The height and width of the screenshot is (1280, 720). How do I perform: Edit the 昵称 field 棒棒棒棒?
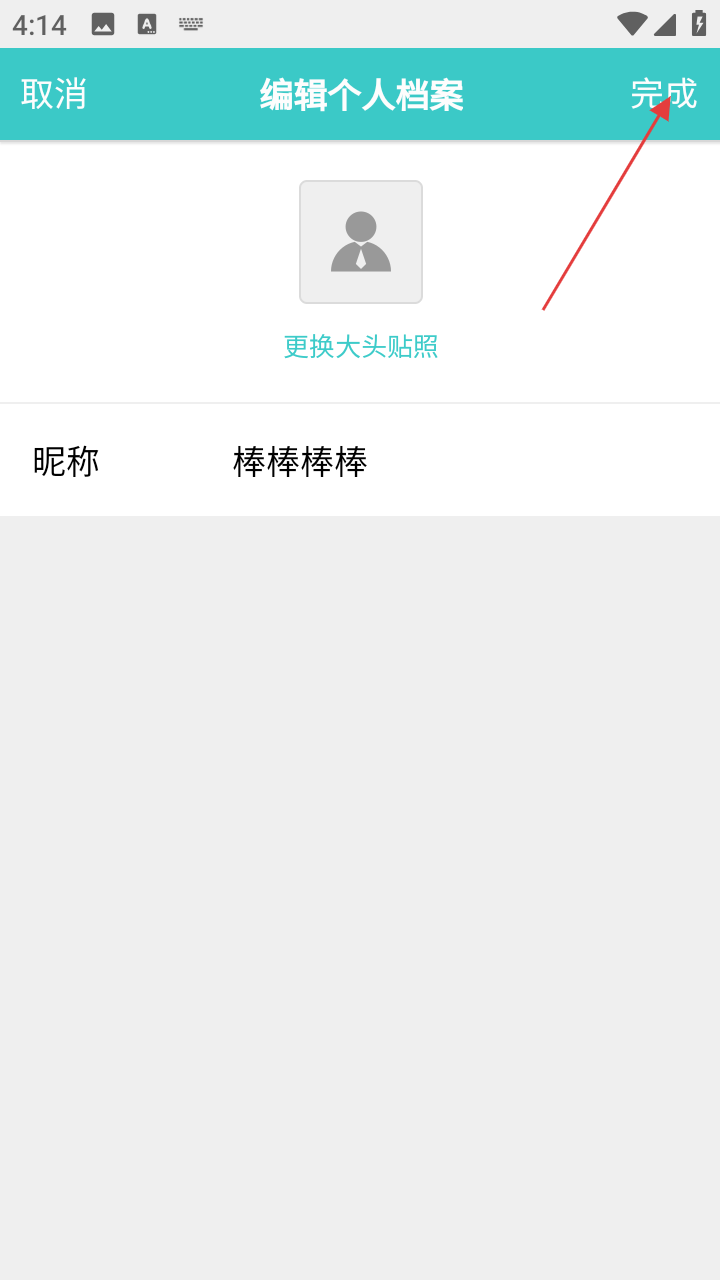300,462
